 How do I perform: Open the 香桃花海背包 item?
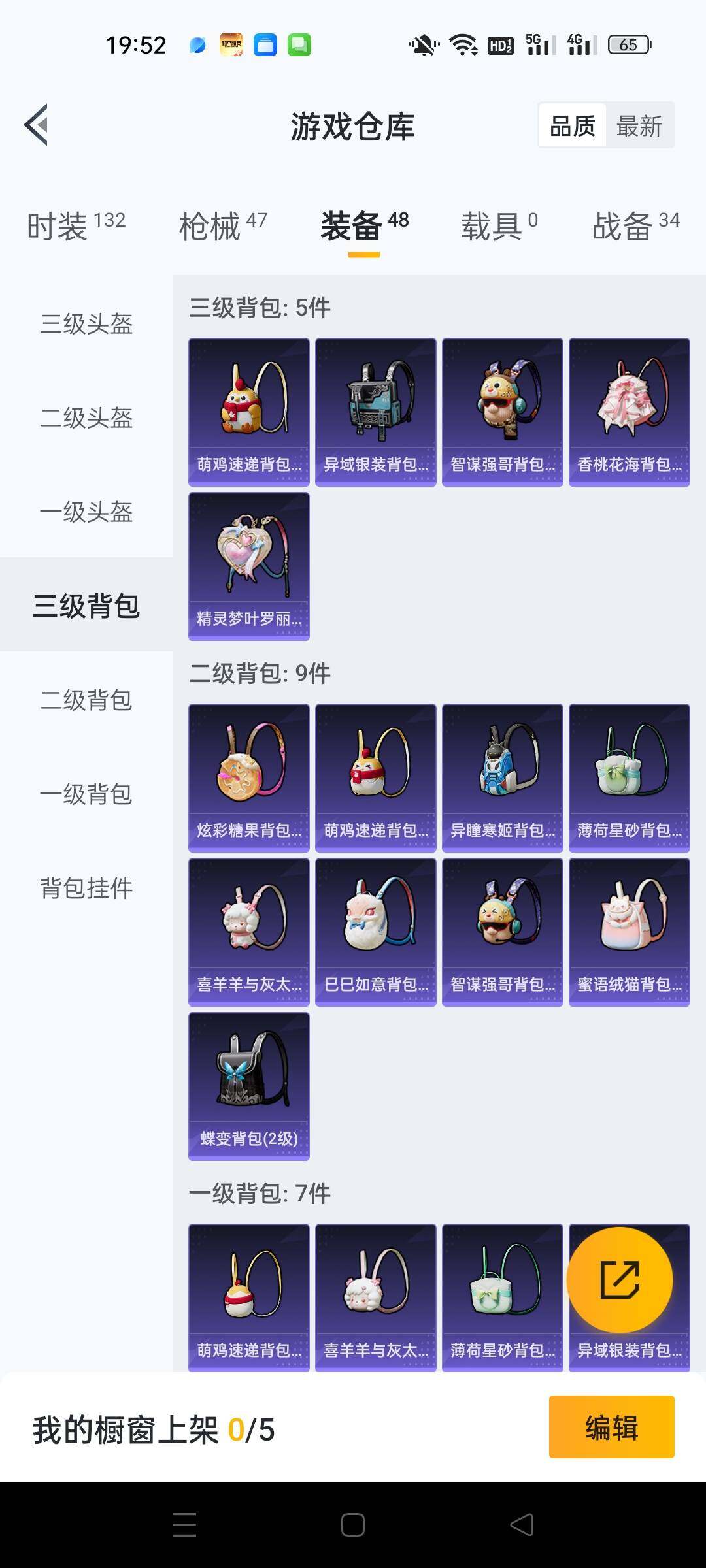coord(629,412)
